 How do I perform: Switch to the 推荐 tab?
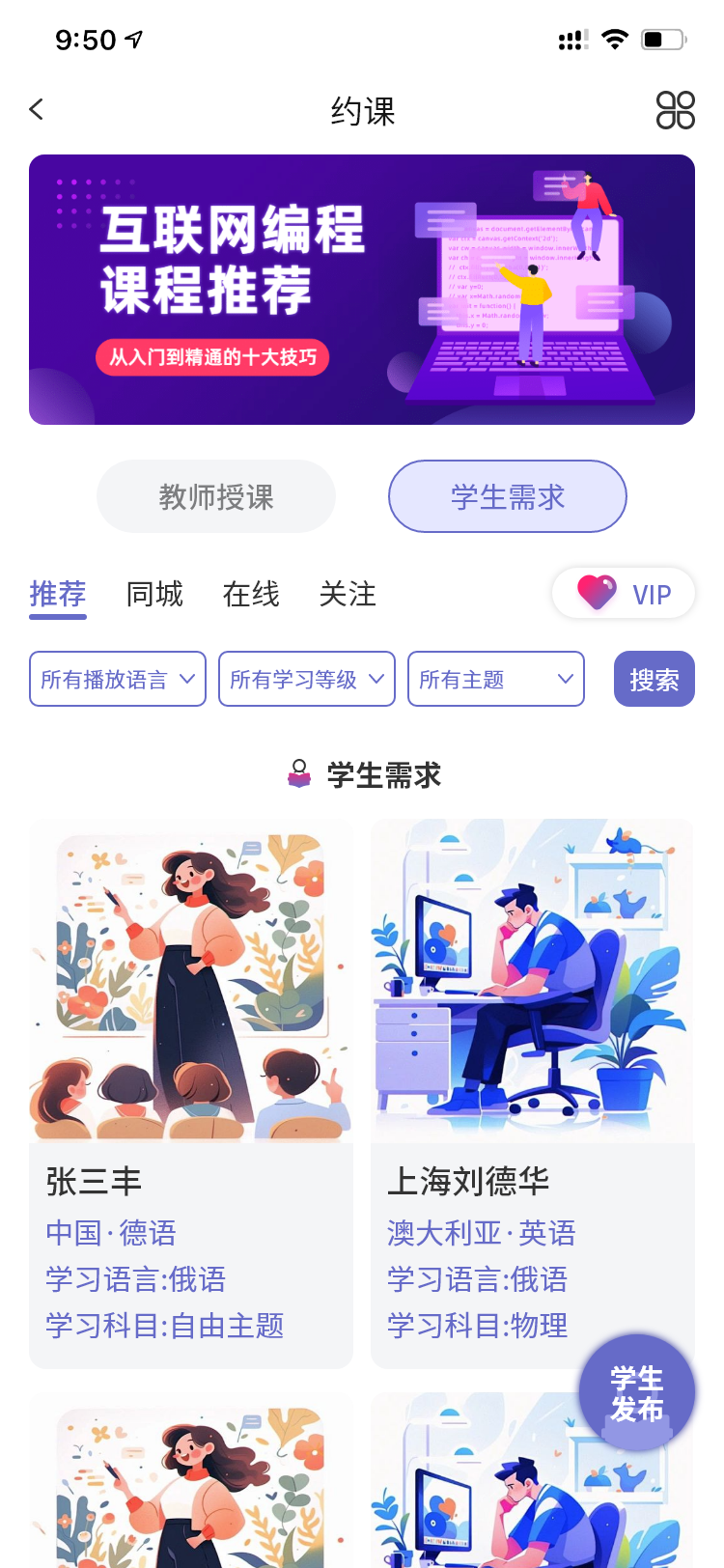click(x=58, y=594)
